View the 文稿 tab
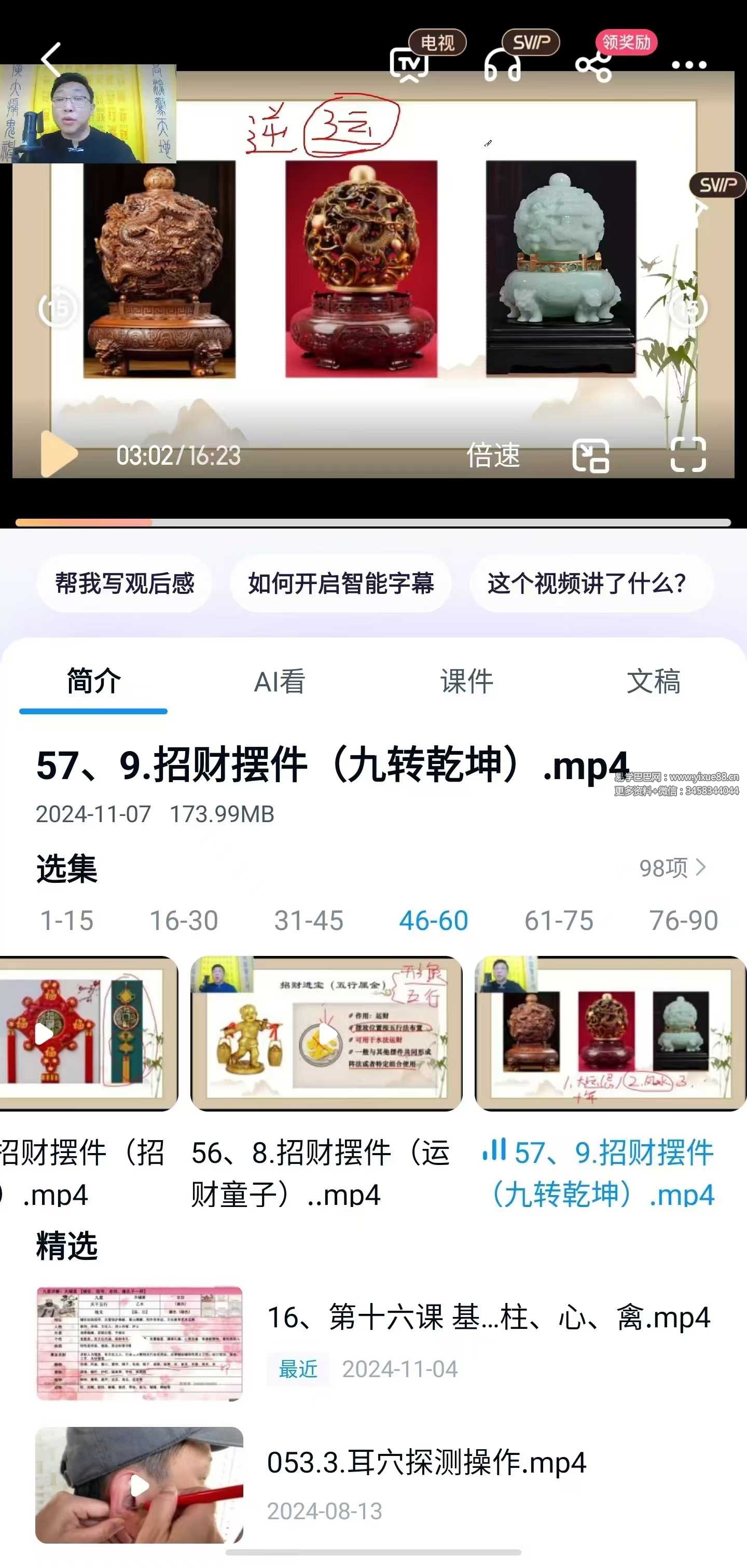 click(x=653, y=682)
